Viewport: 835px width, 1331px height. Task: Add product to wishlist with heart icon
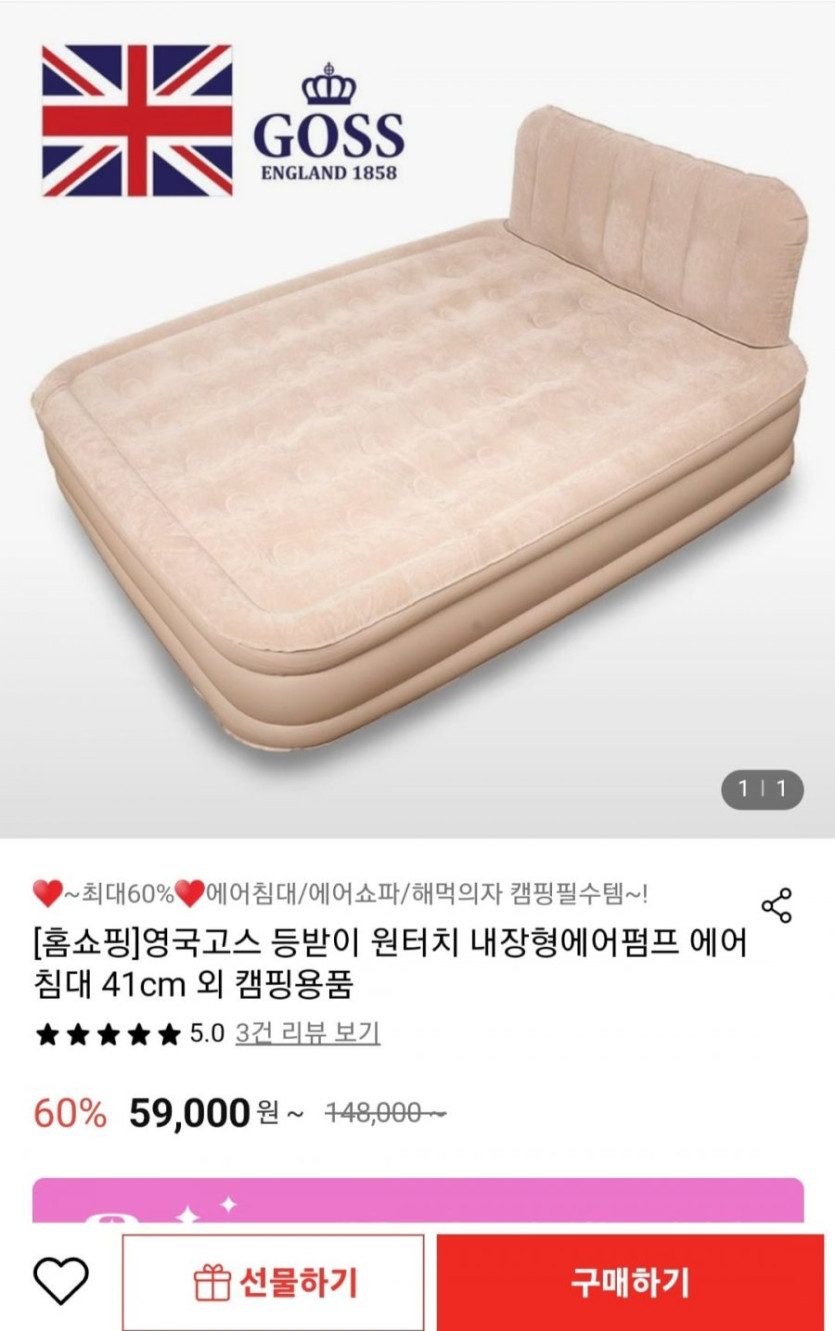tap(61, 1281)
